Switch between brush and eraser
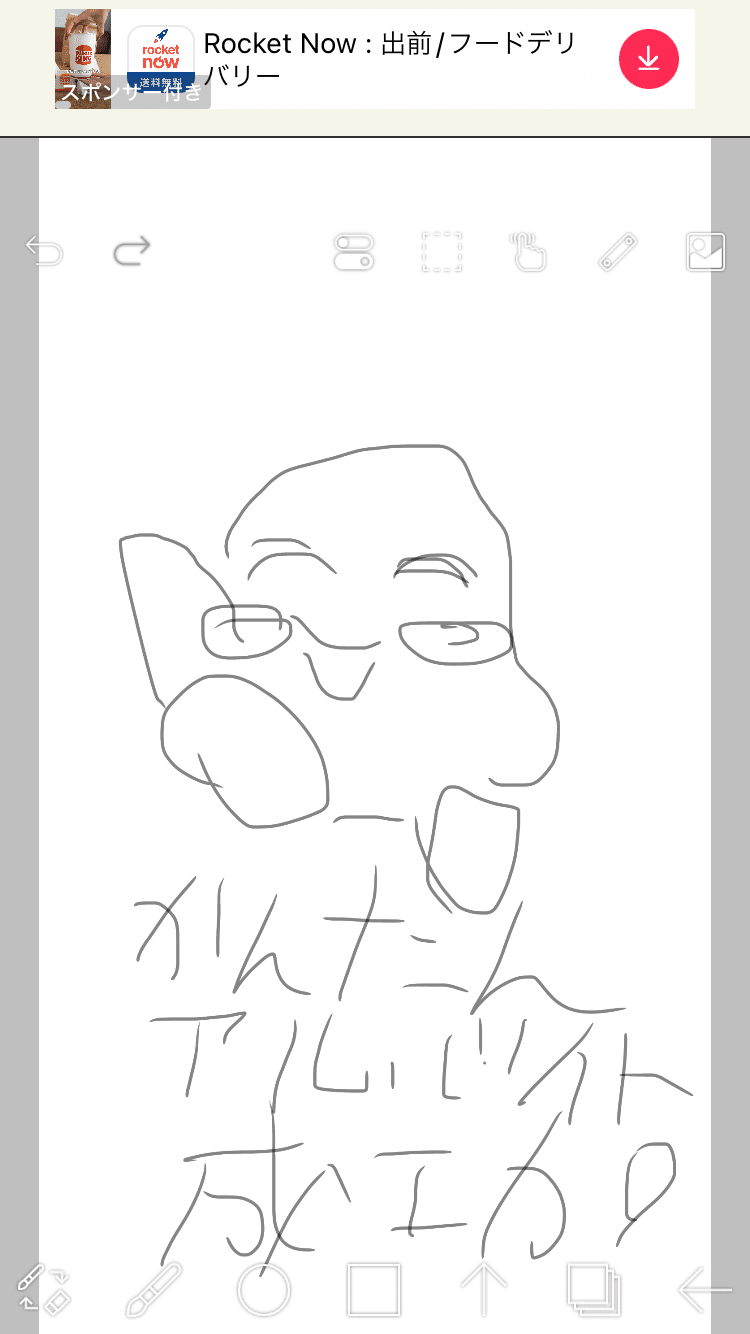750x1334 pixels. coord(45,1288)
